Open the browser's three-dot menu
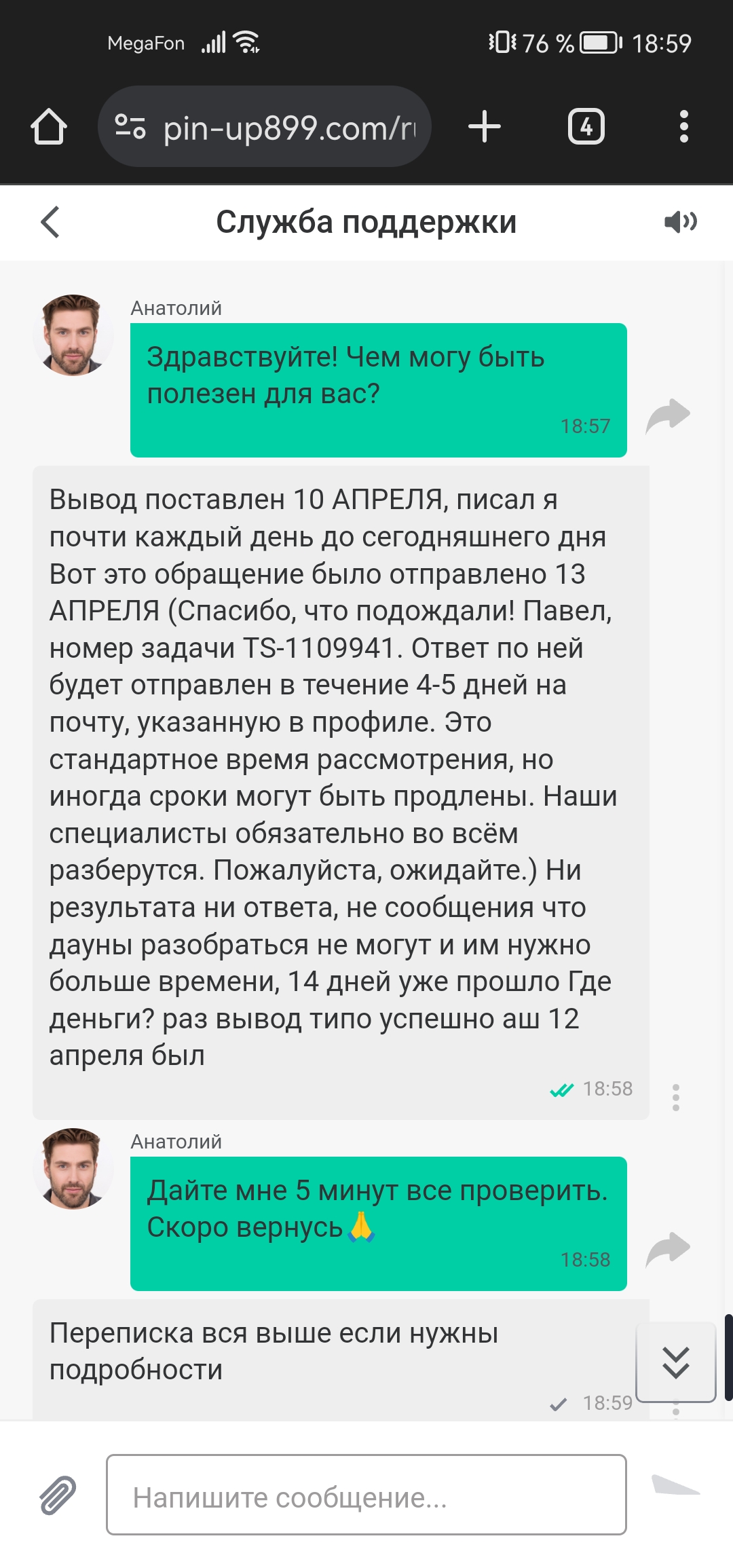The height and width of the screenshot is (1568, 733). 683,127
